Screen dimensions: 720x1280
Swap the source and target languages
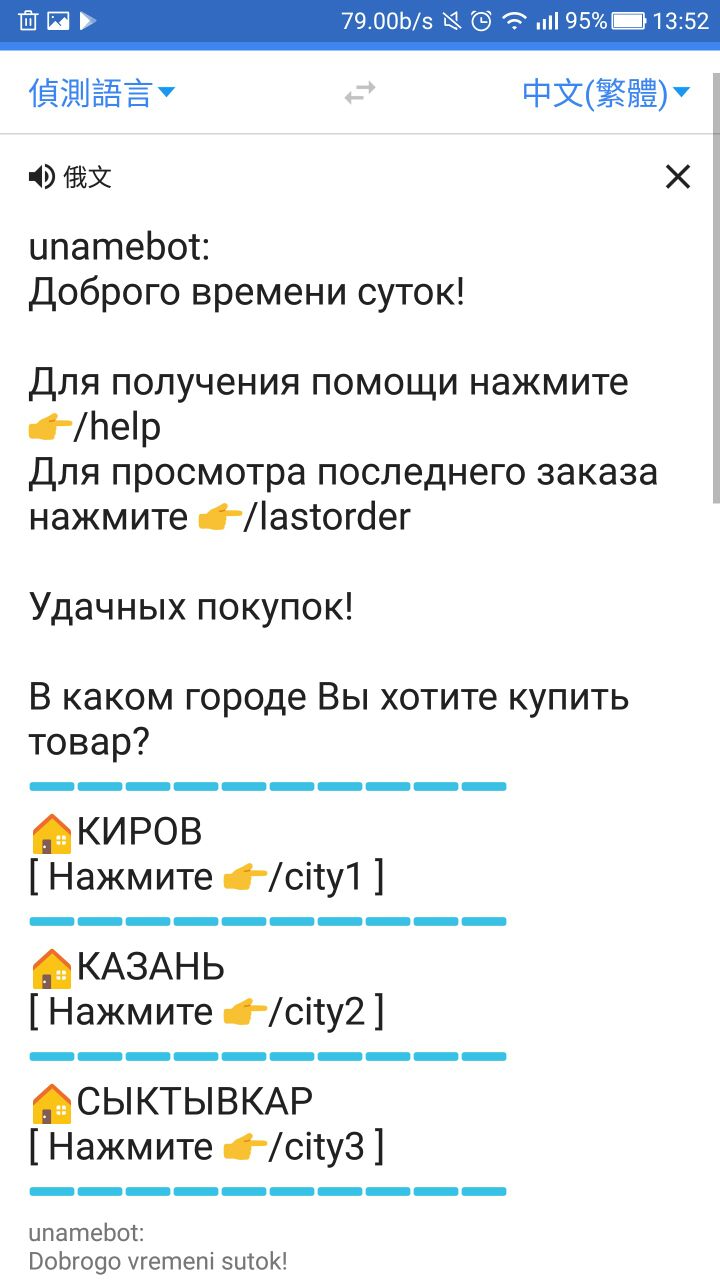click(x=360, y=93)
